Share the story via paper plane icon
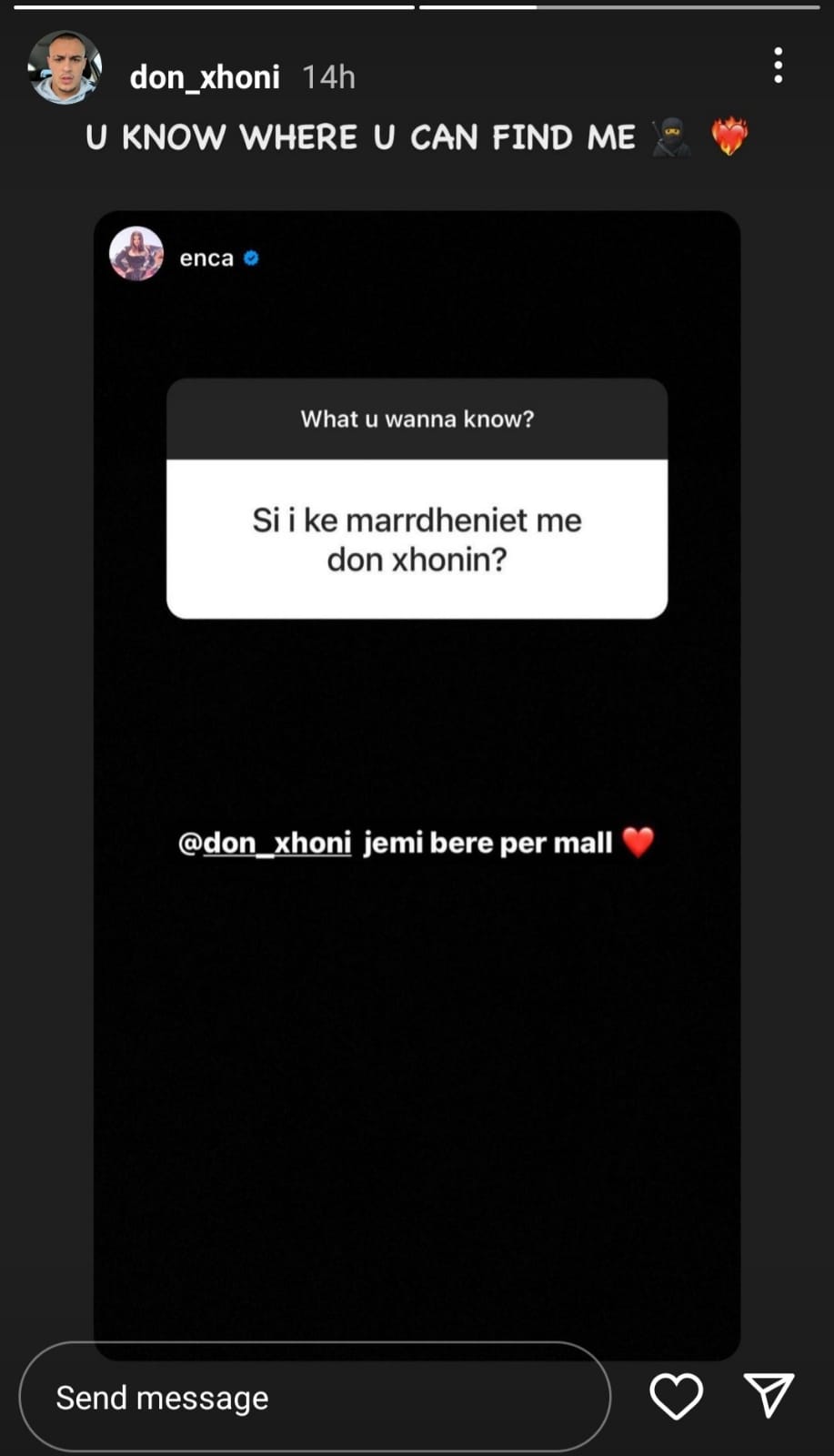This screenshot has height=1456, width=834. pos(769,1394)
